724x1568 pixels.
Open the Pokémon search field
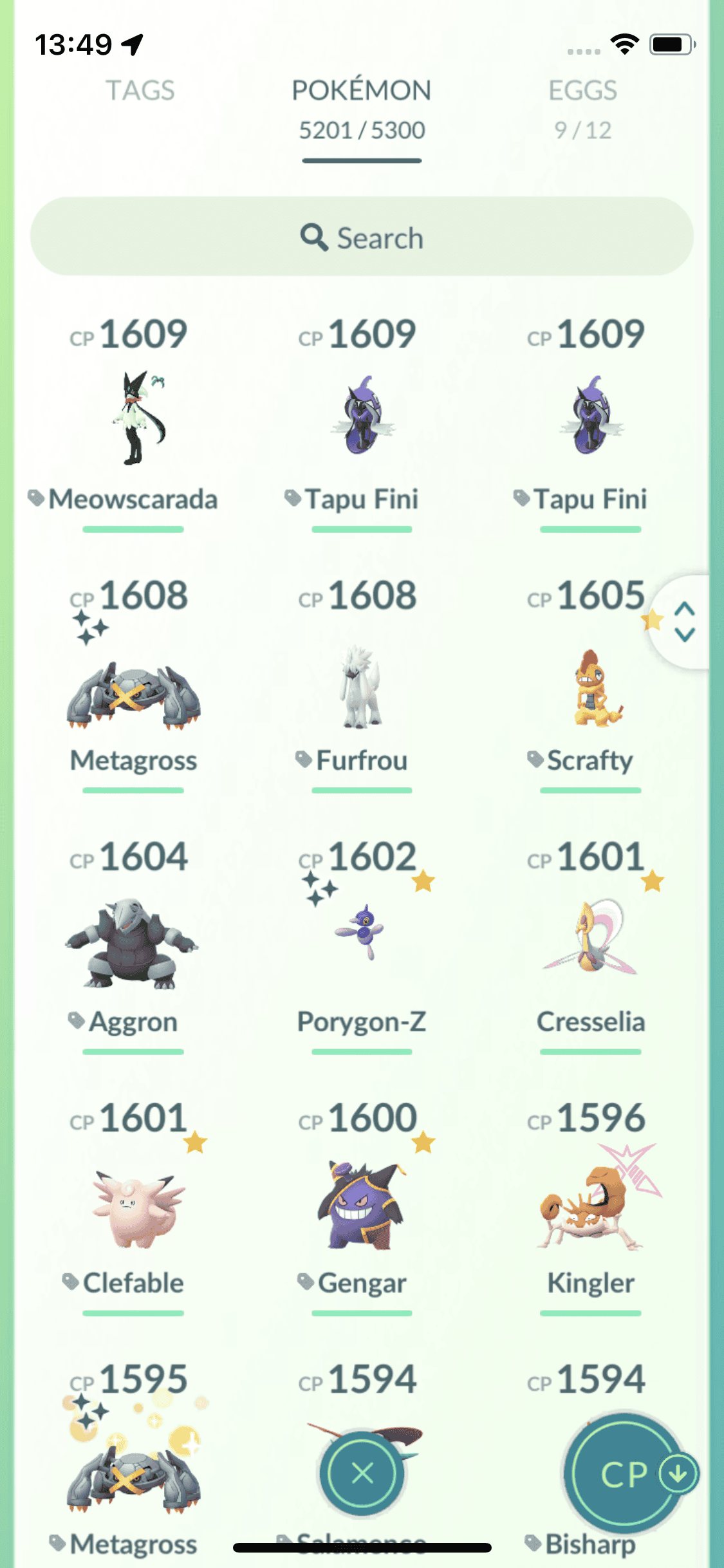(362, 238)
